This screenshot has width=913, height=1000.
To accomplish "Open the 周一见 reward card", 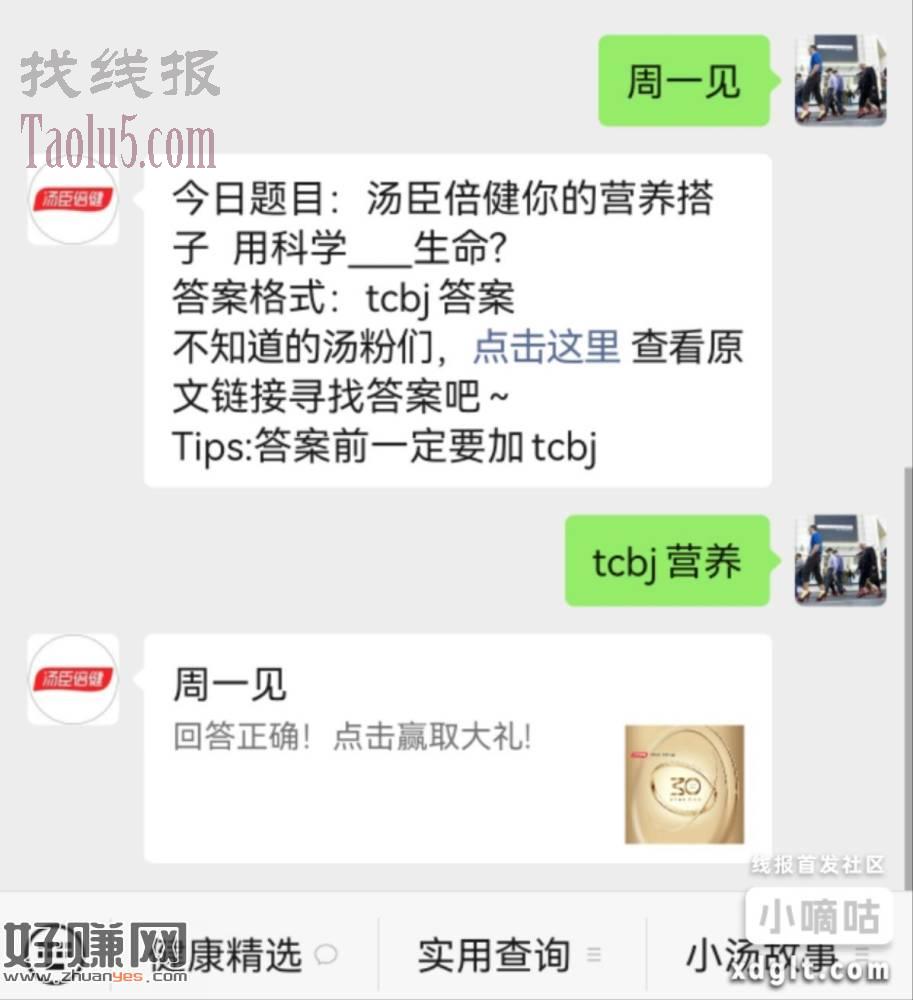I will pyautogui.click(x=458, y=747).
